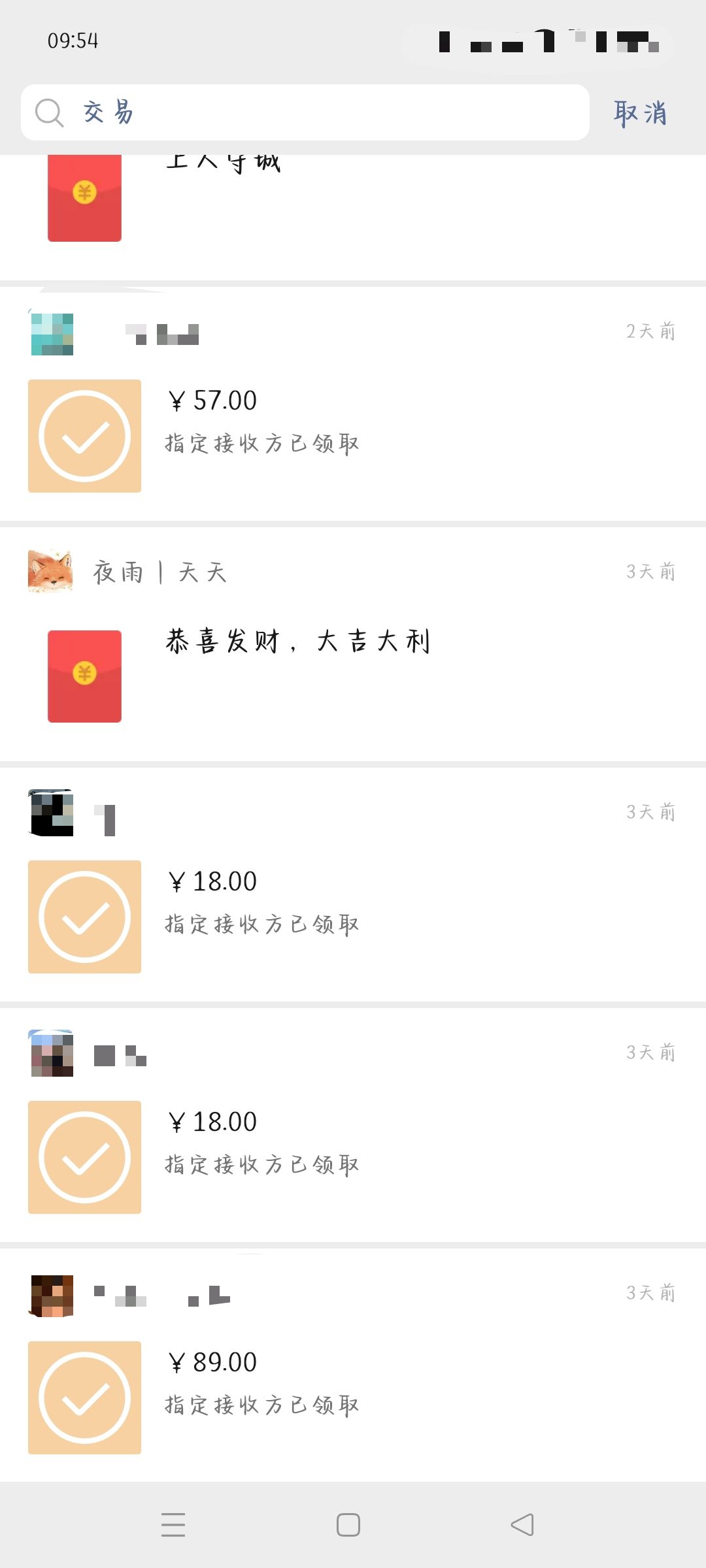Tap the avatar next to the ¥89.00 transfer
Image resolution: width=706 pixels, height=1568 pixels.
[49, 1297]
